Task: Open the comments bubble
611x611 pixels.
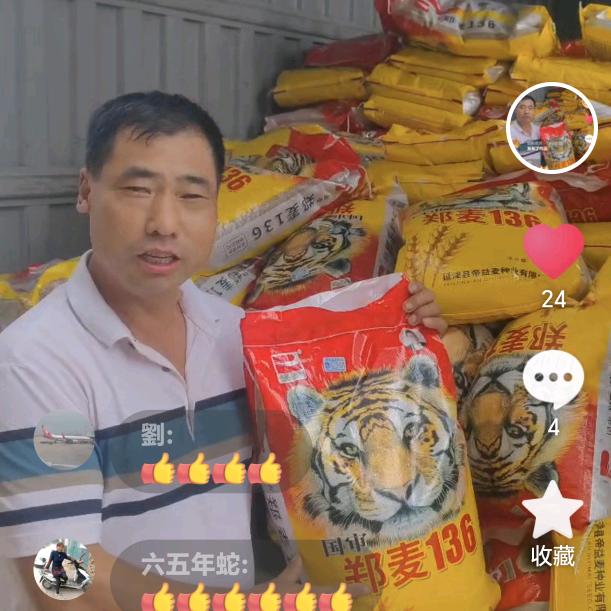Action: click(553, 378)
